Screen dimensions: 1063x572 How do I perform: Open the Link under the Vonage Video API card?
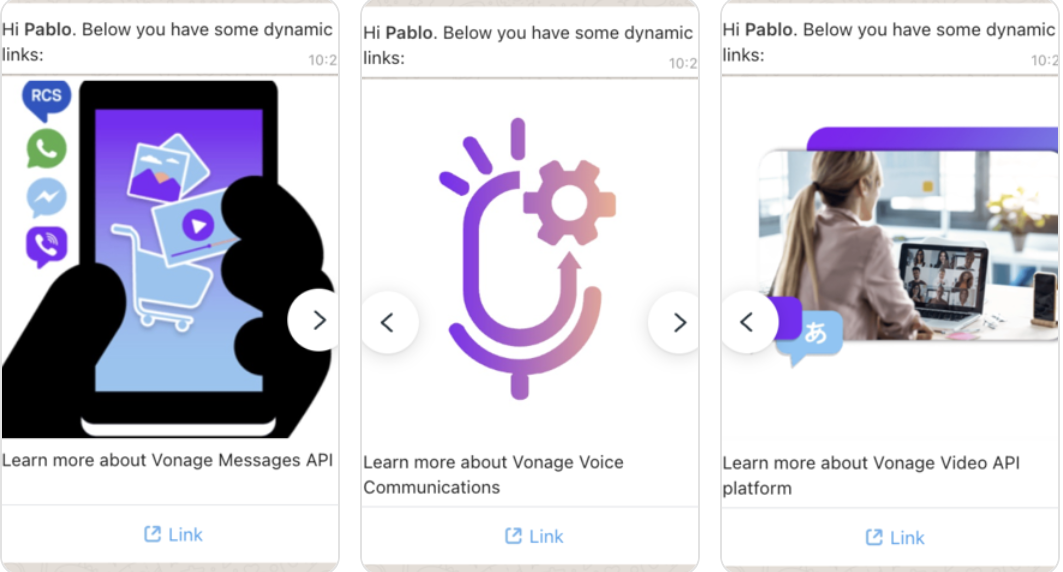tap(895, 538)
